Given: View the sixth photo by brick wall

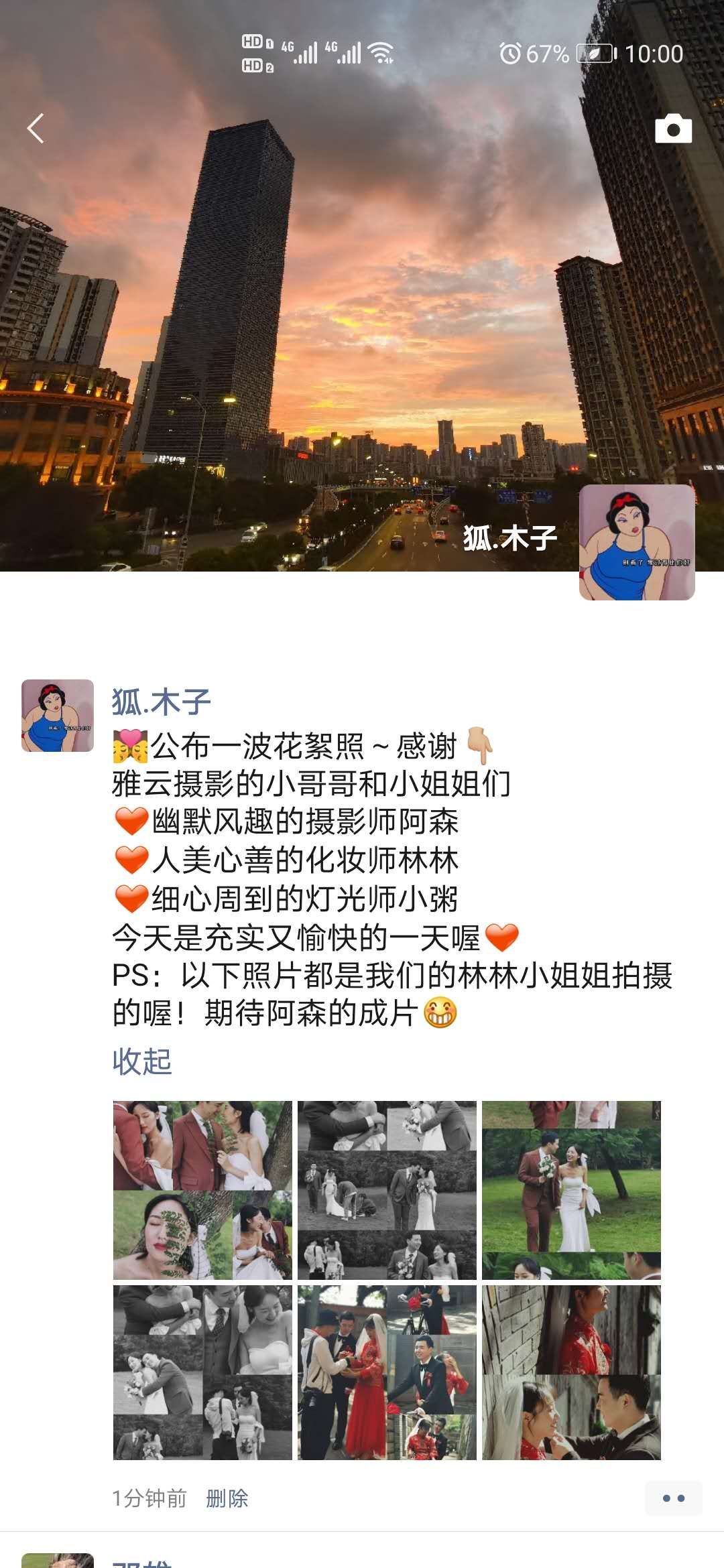Looking at the screenshot, I should 571,1372.
